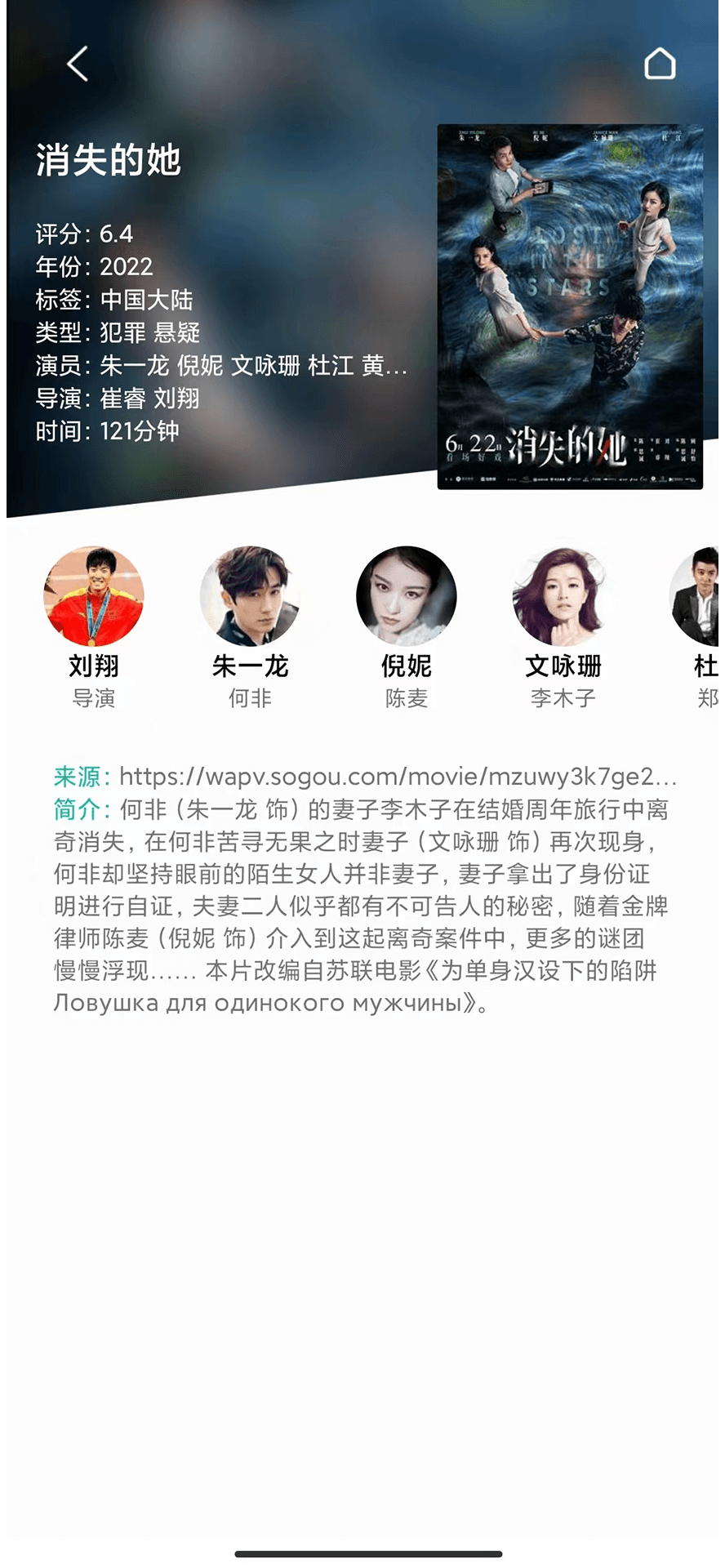Go back using the top-left arrow
Screen dimensions: 725x1568
tap(78, 64)
